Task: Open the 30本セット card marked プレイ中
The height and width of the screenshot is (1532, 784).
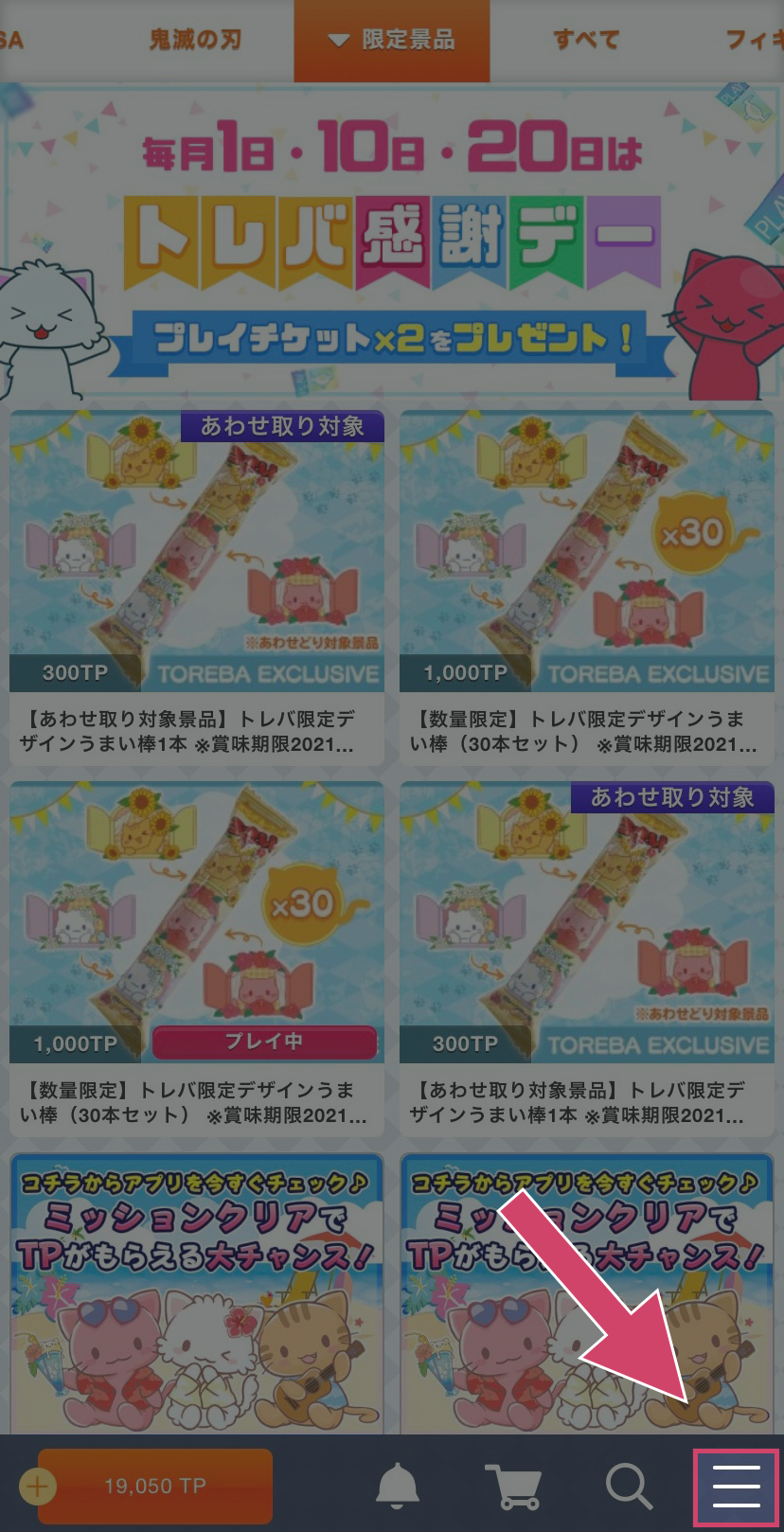Action: coord(197,956)
